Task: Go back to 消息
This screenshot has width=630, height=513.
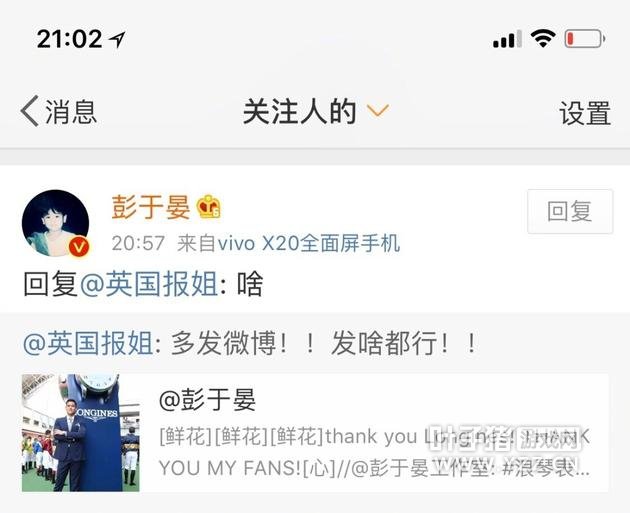Action: 60,111
